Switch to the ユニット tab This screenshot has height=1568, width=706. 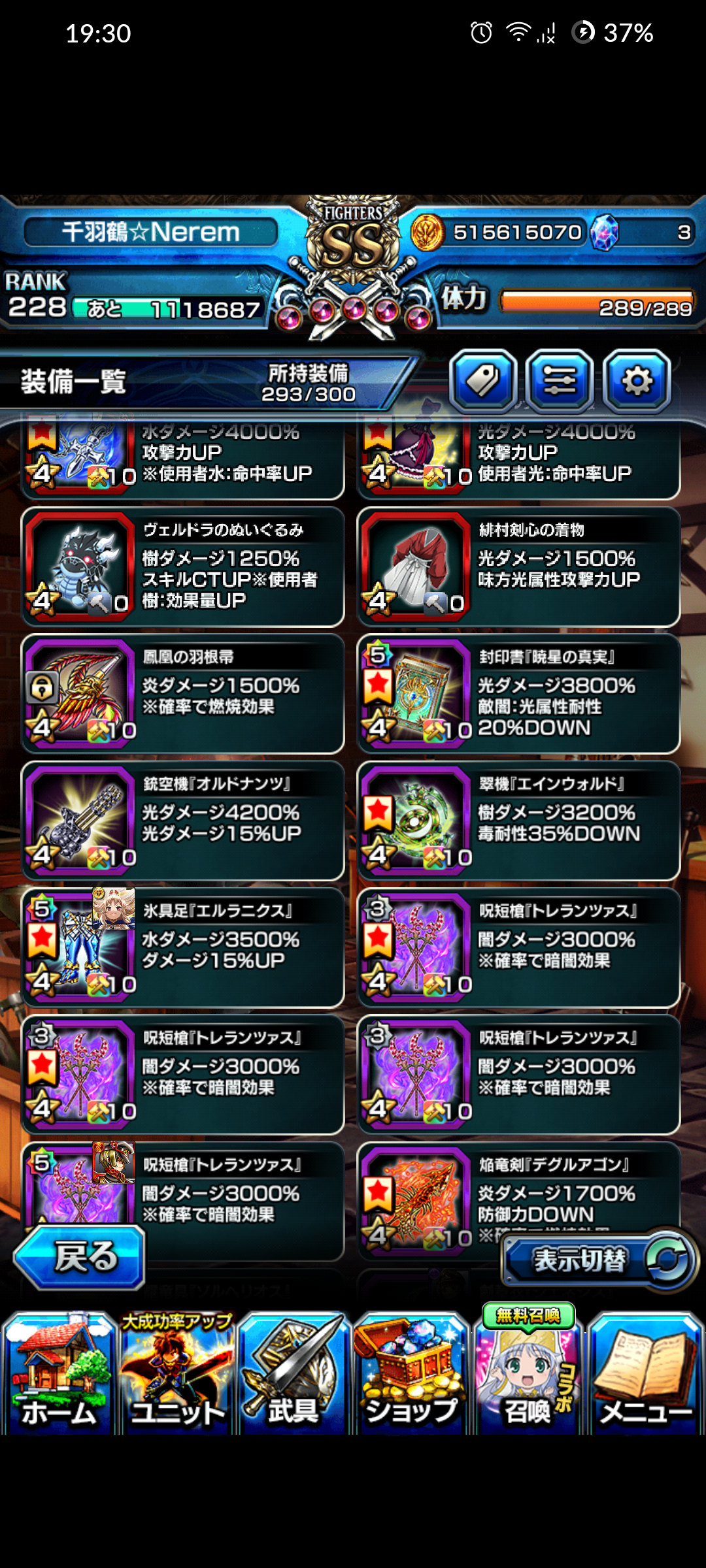[x=176, y=1372]
